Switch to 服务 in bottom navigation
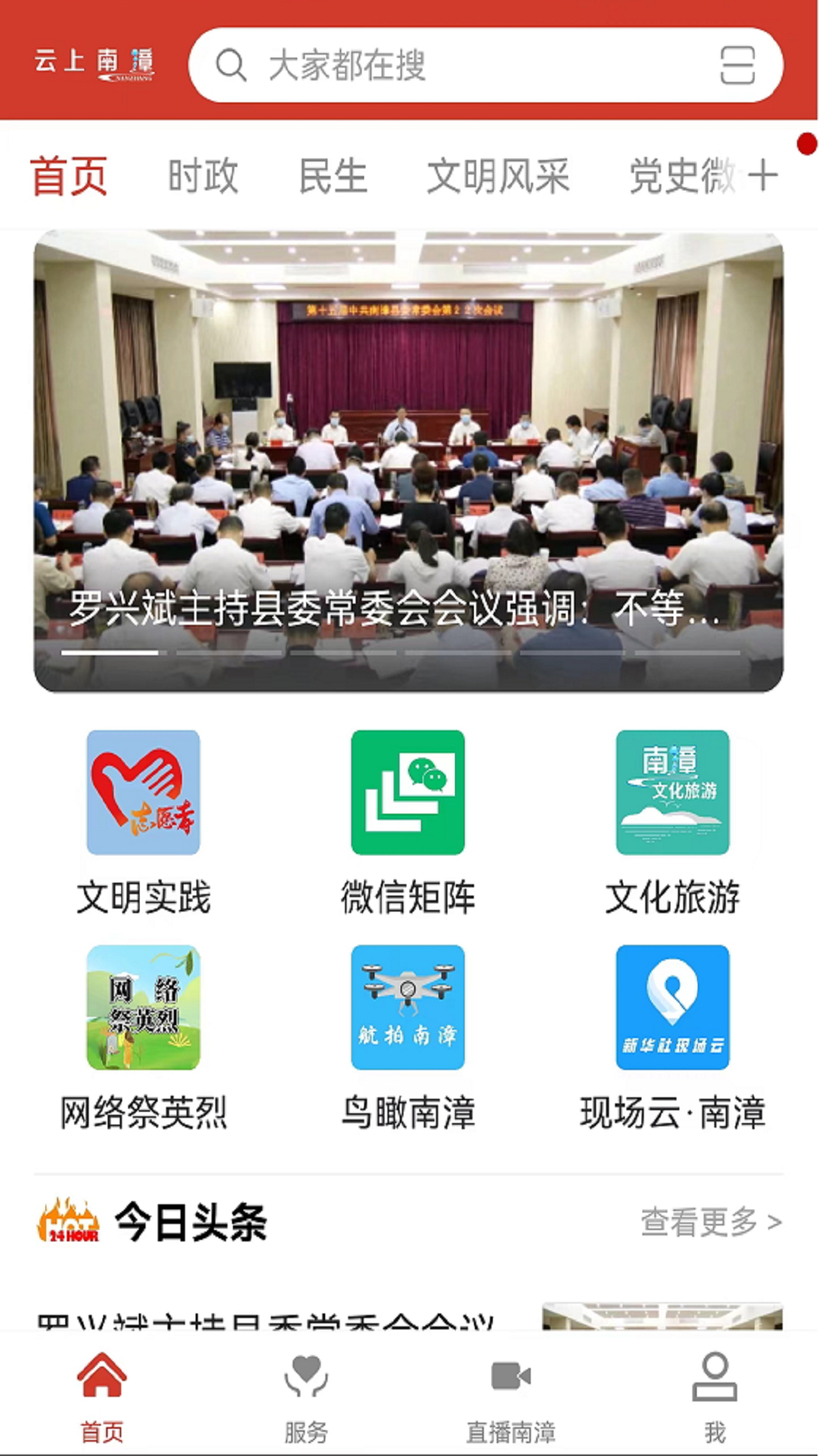The height and width of the screenshot is (1456, 819). tap(306, 1397)
